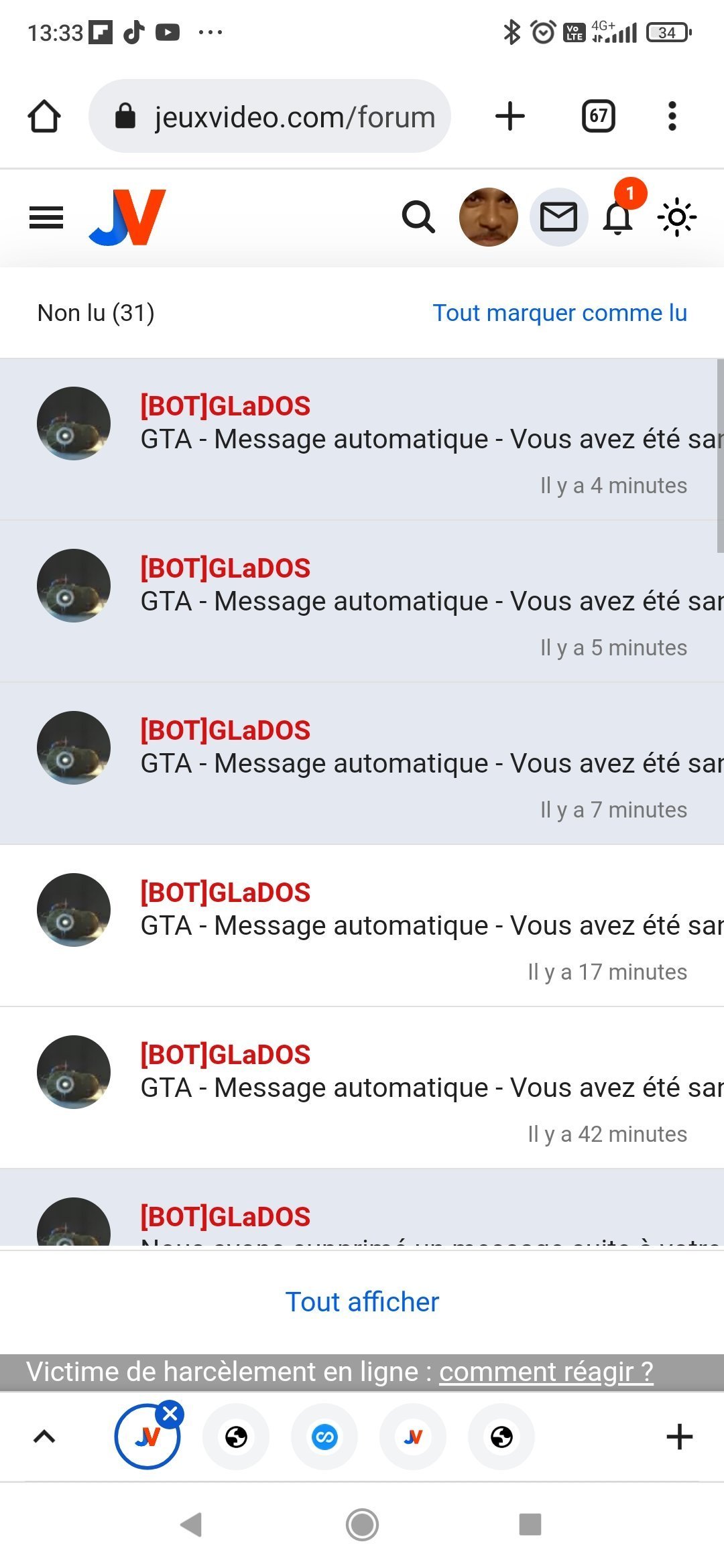Open the site hamburger menu
The image size is (724, 1568).
(46, 217)
